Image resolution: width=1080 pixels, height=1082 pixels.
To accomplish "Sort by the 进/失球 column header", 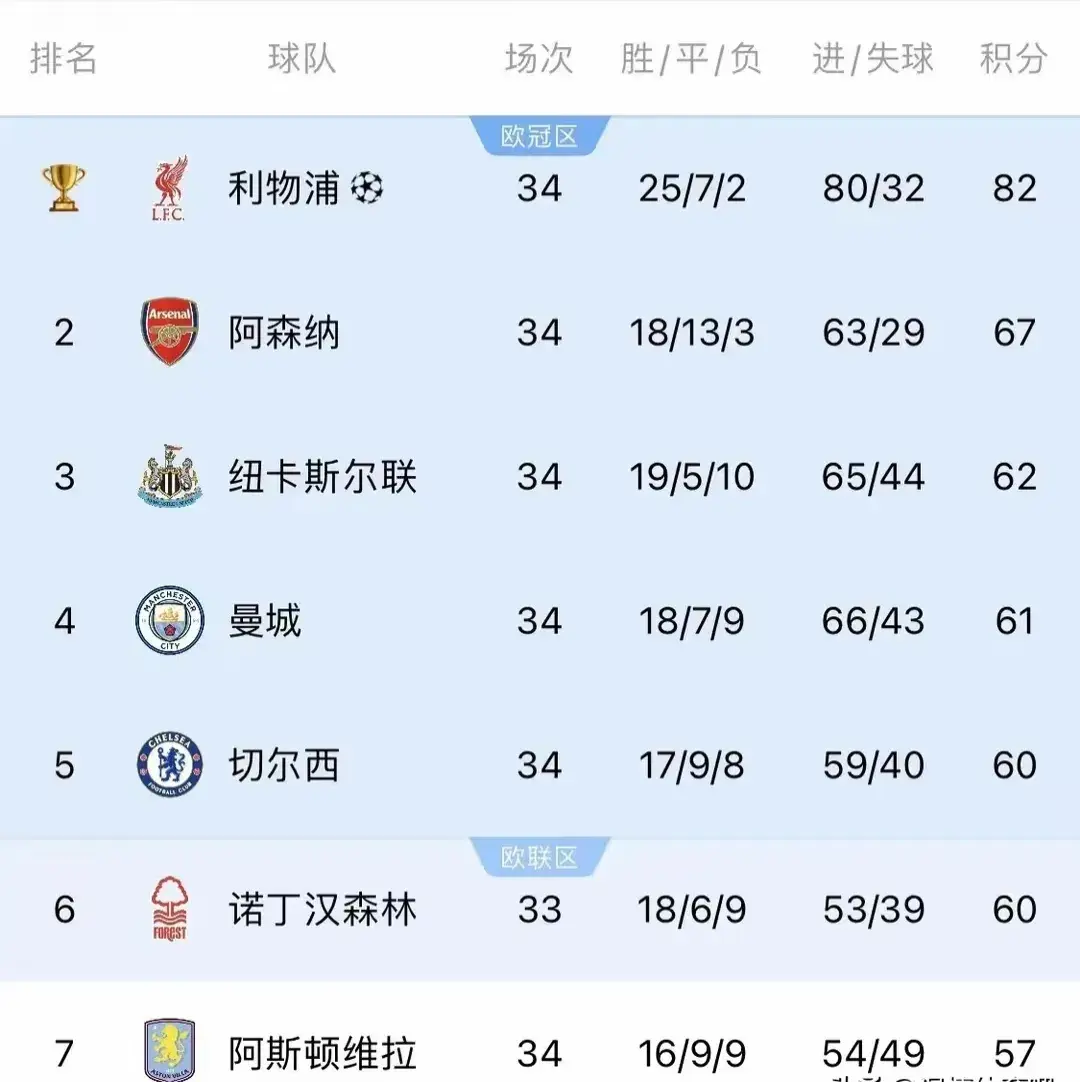I will tap(870, 59).
